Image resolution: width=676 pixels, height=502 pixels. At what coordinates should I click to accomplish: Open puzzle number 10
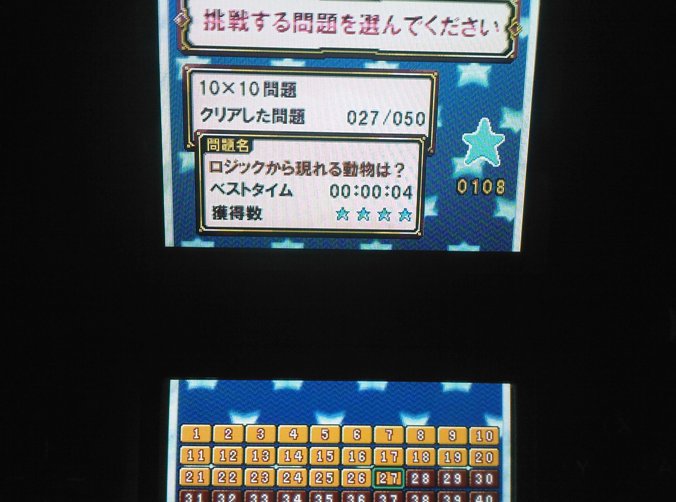(484, 436)
